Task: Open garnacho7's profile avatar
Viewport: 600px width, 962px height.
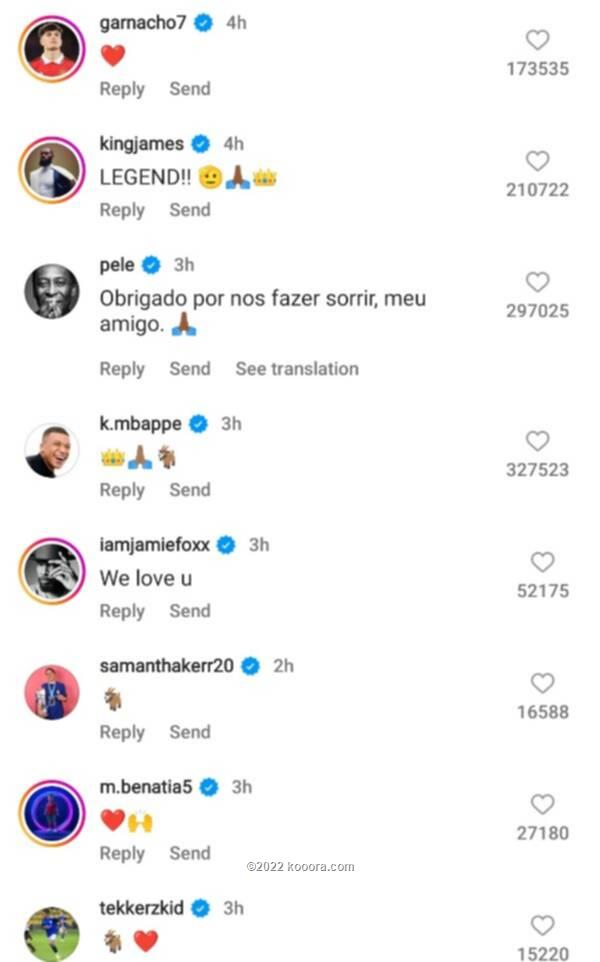Action: (52, 48)
